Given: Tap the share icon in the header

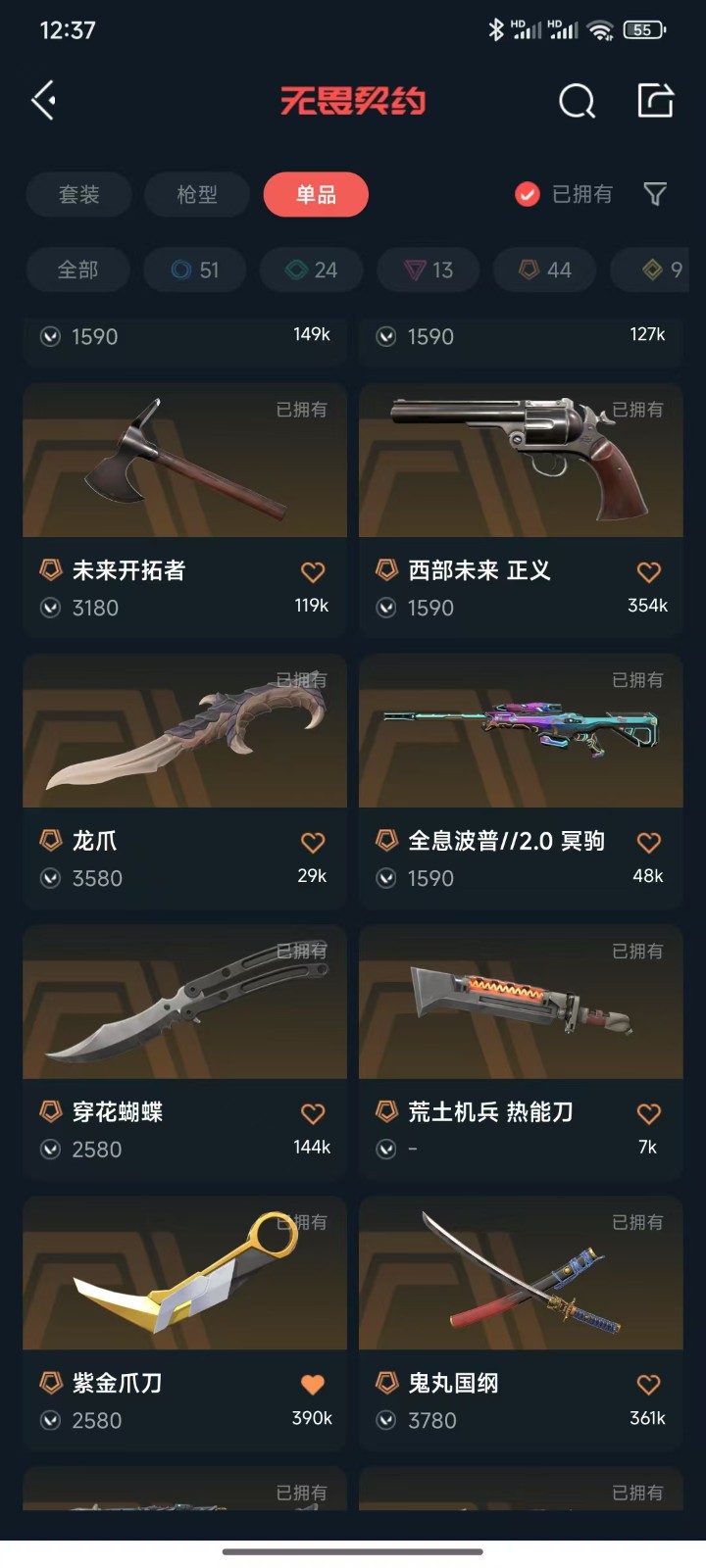Looking at the screenshot, I should (x=655, y=100).
